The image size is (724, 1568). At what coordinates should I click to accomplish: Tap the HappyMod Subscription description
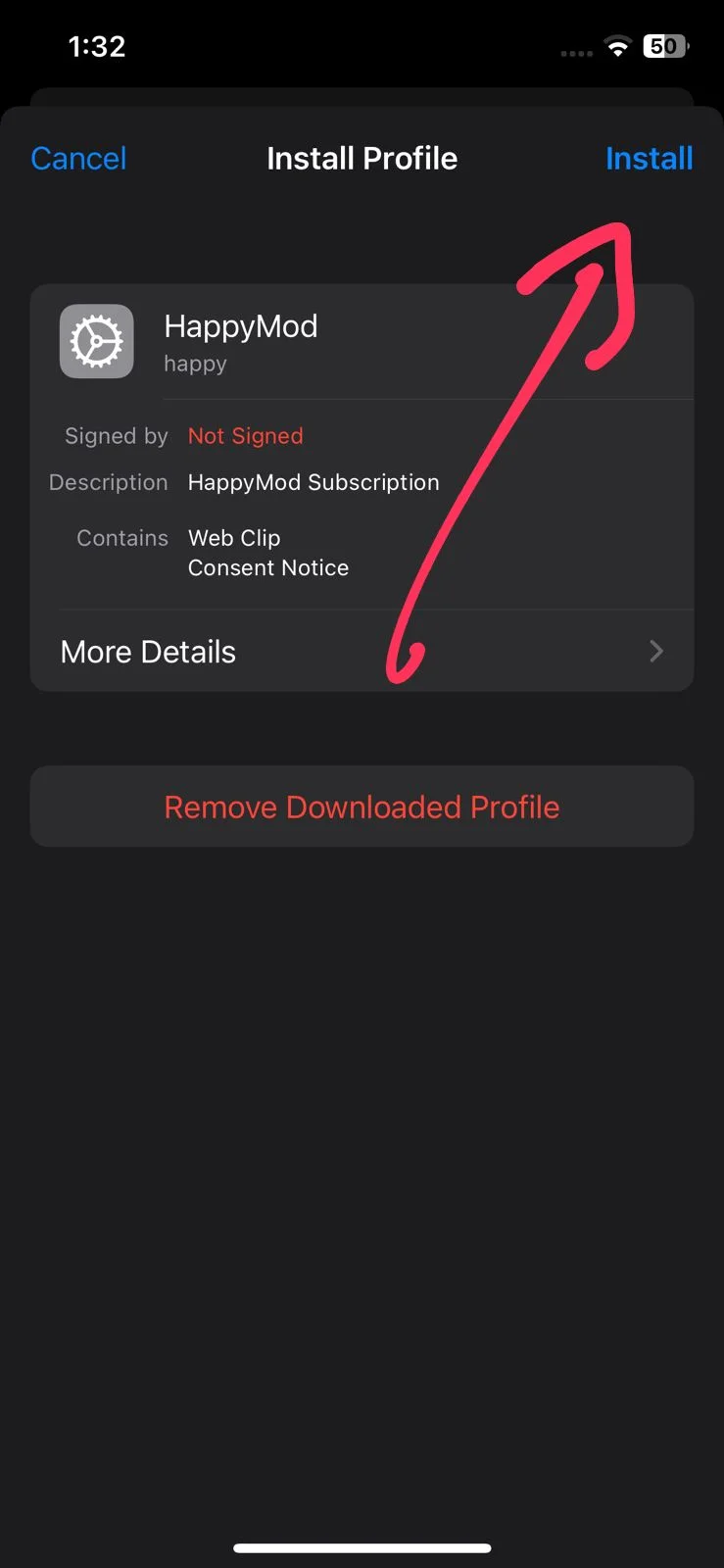[x=314, y=481]
